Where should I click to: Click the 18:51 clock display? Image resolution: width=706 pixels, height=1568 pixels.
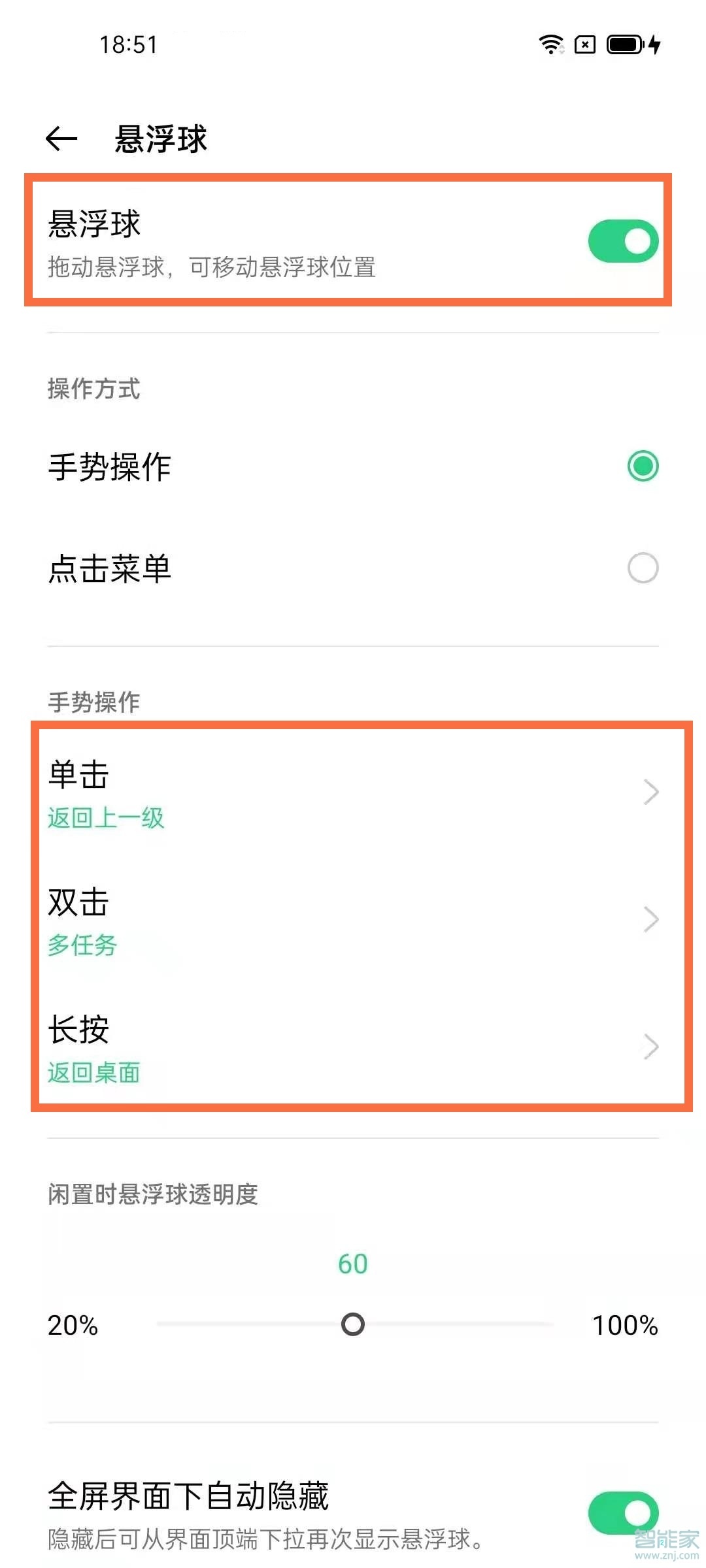pyautogui.click(x=128, y=44)
